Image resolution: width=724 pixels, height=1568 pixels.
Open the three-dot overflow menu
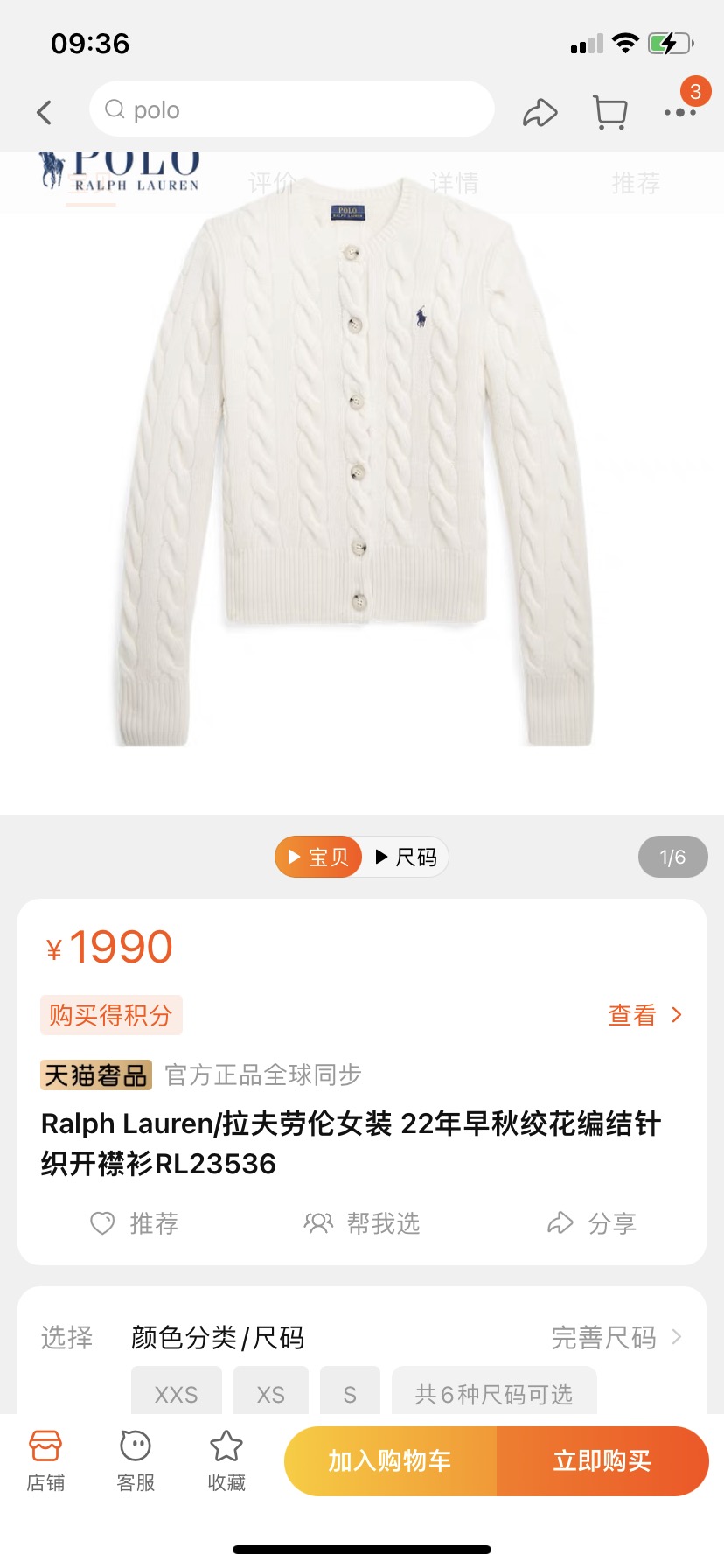pyautogui.click(x=679, y=112)
